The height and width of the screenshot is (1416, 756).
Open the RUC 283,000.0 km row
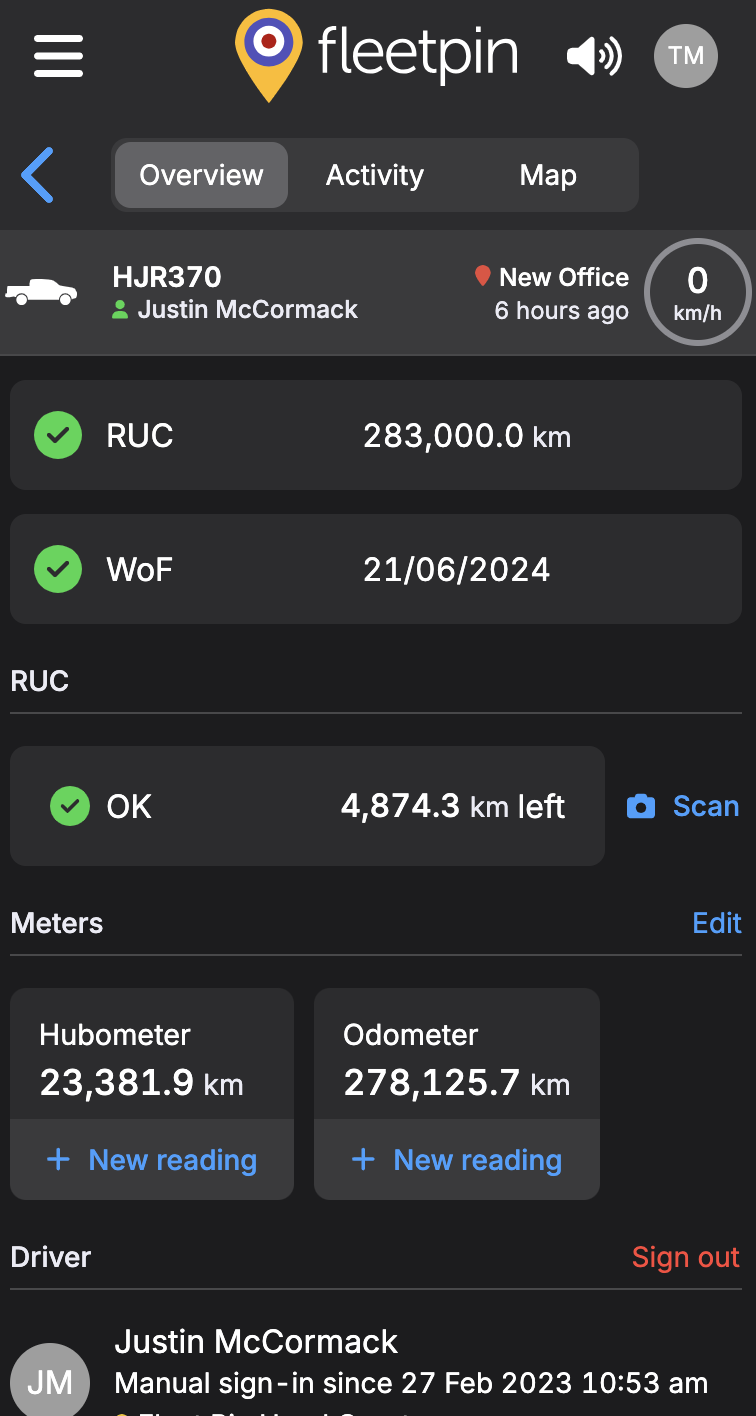tap(376, 436)
